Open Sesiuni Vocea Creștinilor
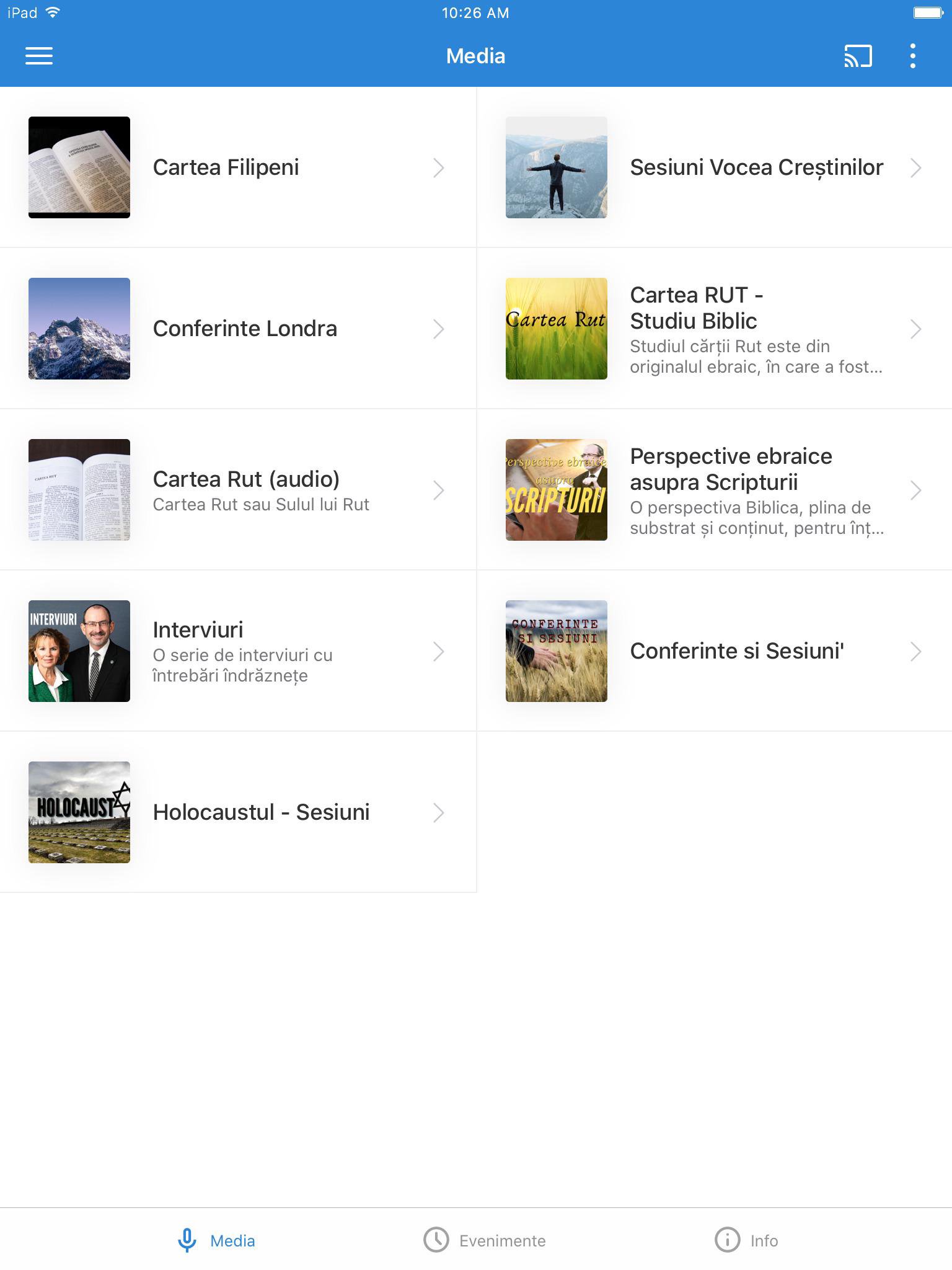Viewport: 952px width, 1270px height. click(714, 167)
